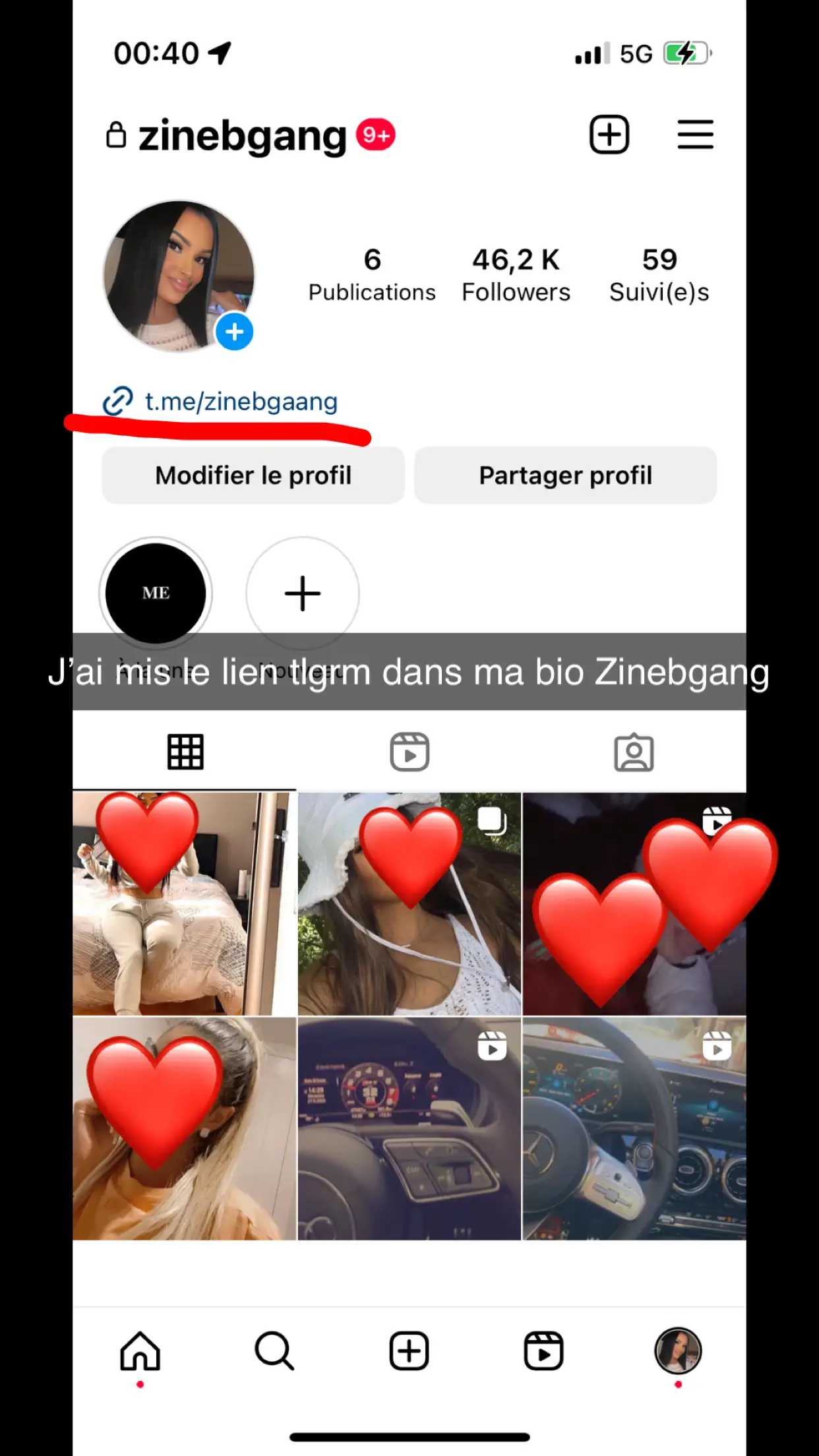The image size is (819, 1456).
Task: Open the create new post plus icon at top
Action: [x=609, y=135]
